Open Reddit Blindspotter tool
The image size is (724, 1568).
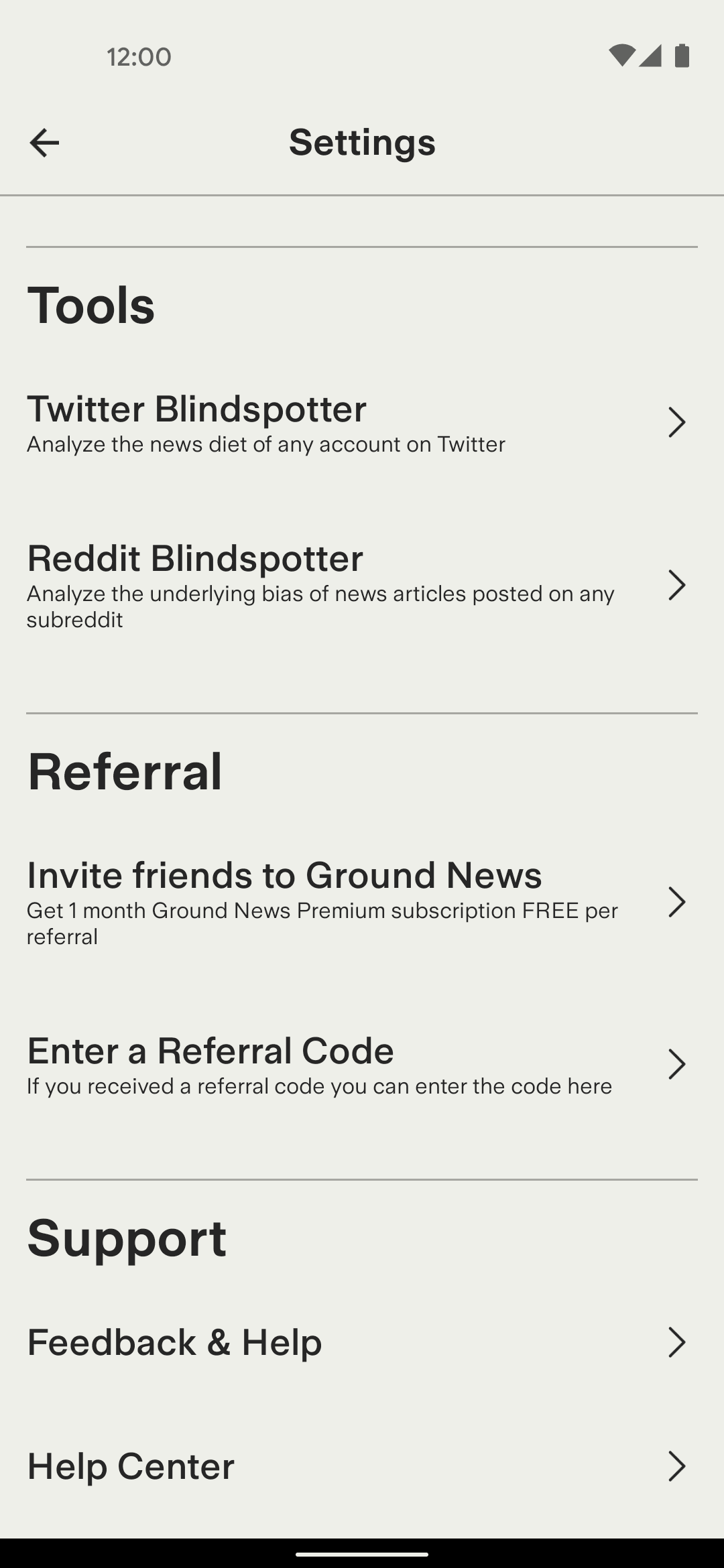tap(361, 586)
